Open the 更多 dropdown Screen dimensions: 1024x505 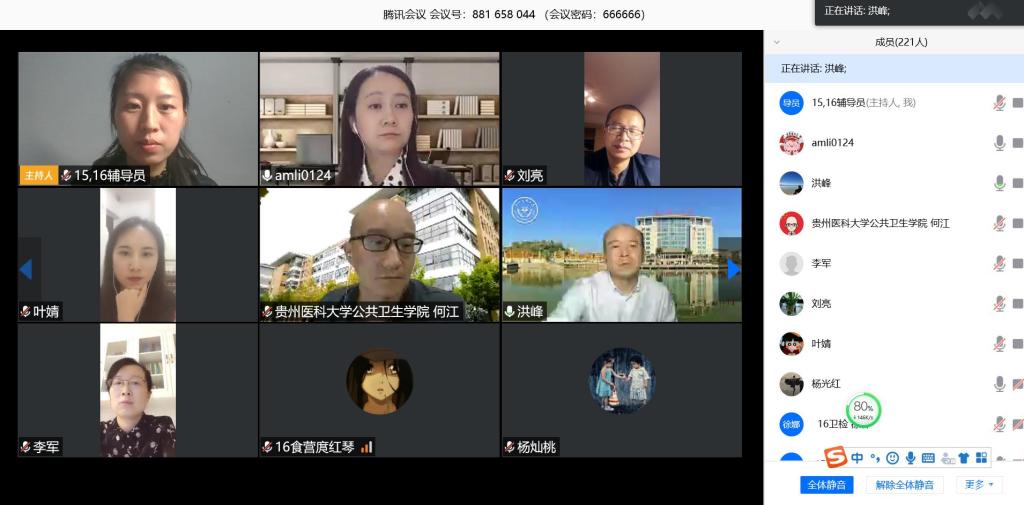click(978, 485)
